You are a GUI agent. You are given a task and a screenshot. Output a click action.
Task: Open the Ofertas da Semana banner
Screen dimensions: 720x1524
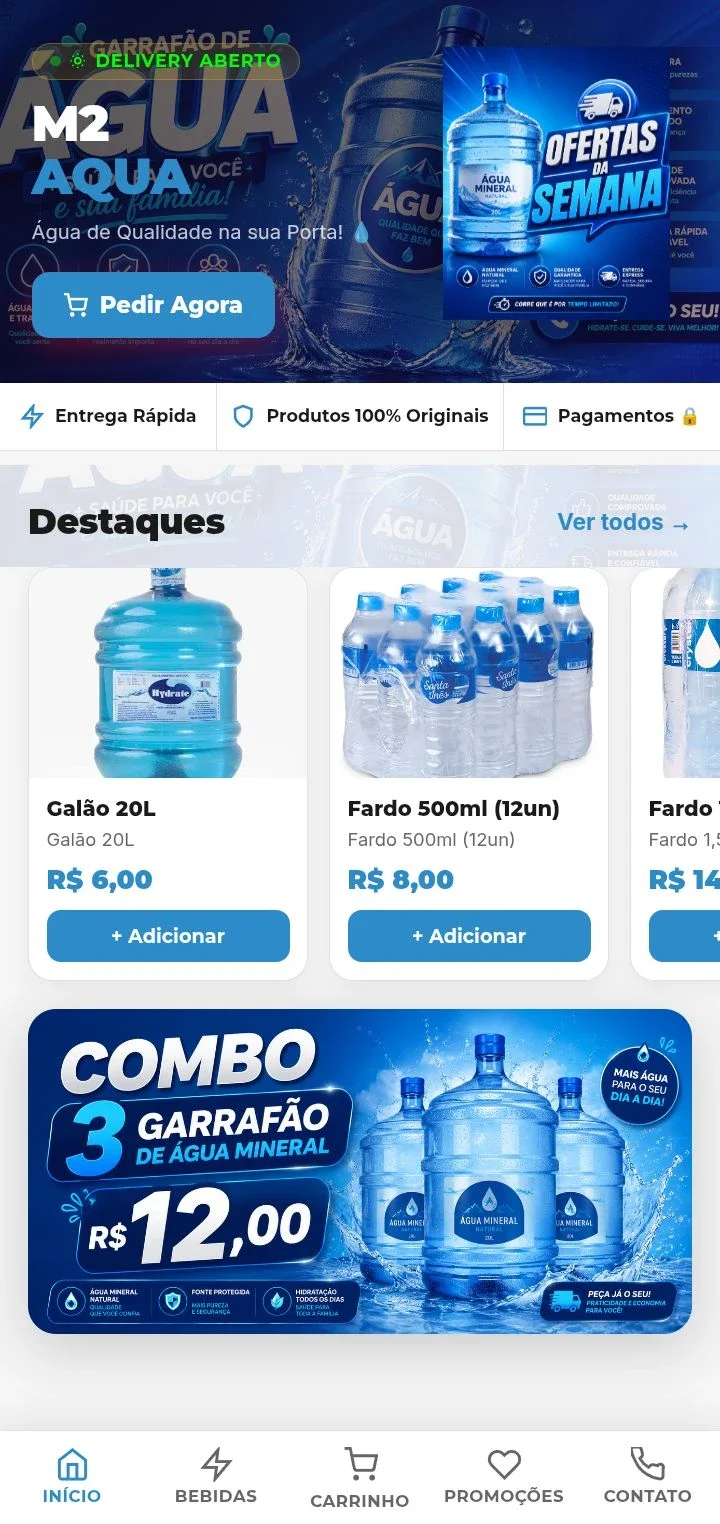pos(556,183)
